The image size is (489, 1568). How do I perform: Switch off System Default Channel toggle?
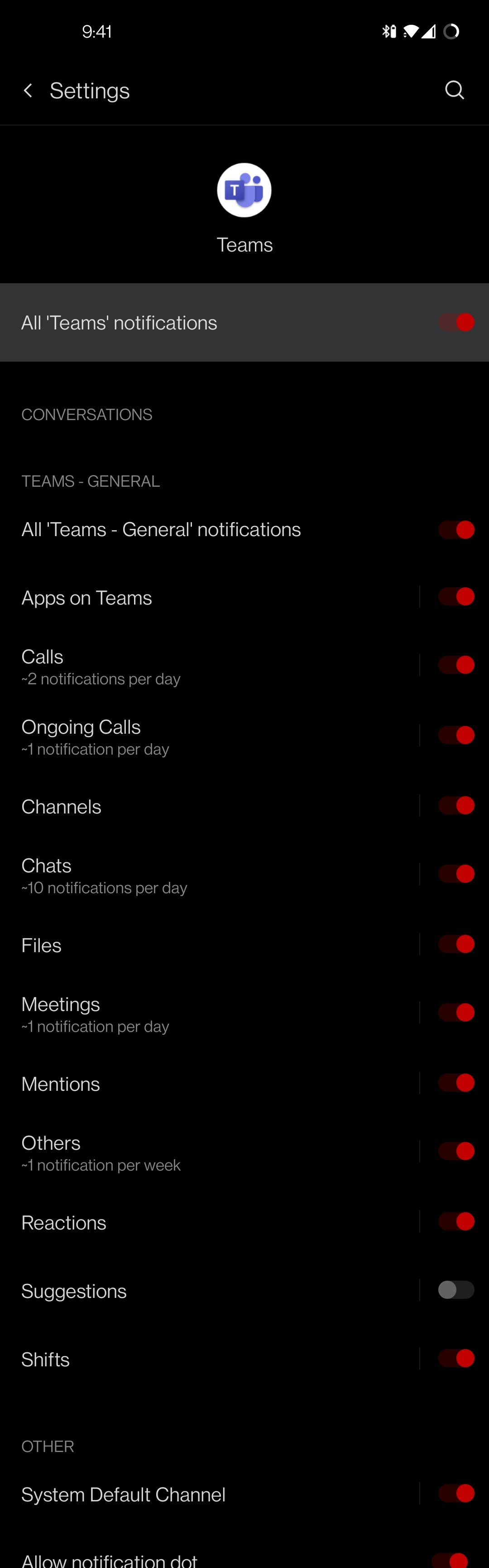click(455, 1493)
